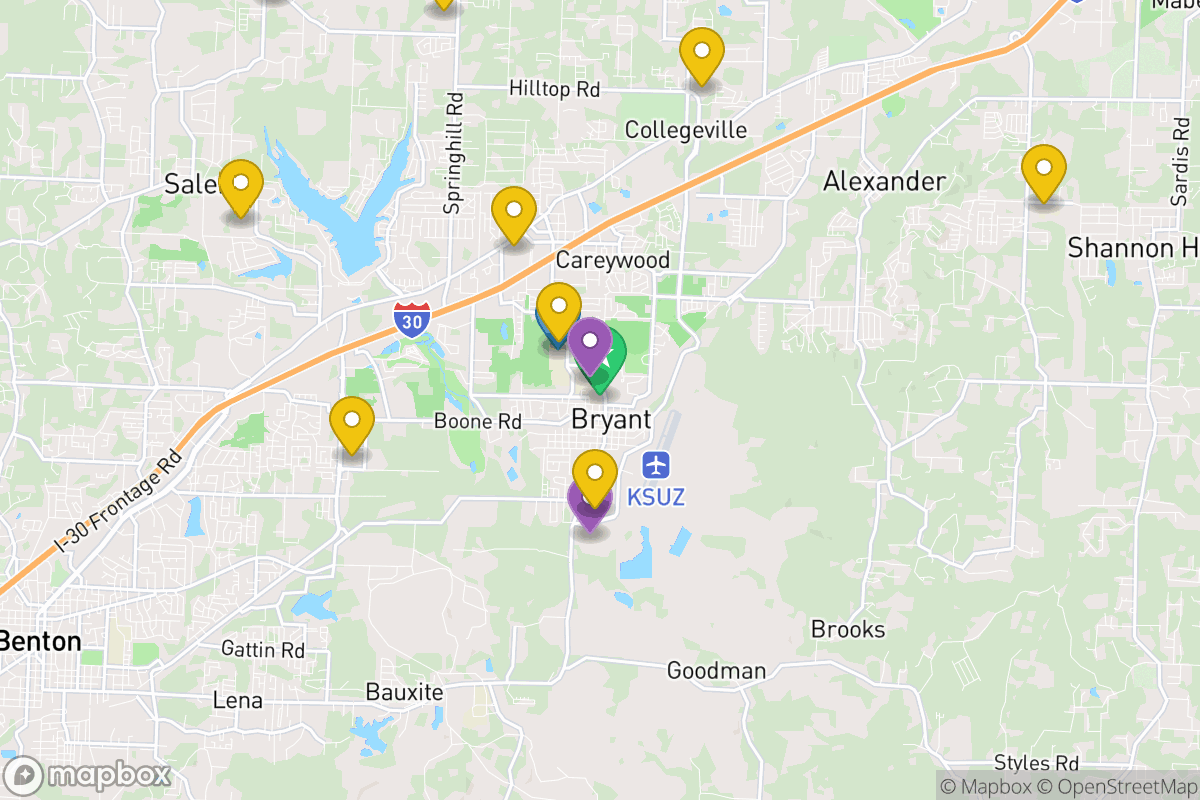The height and width of the screenshot is (800, 1200).
Task: Open the OpenStreetMap attribution link
Action: pos(1113,785)
